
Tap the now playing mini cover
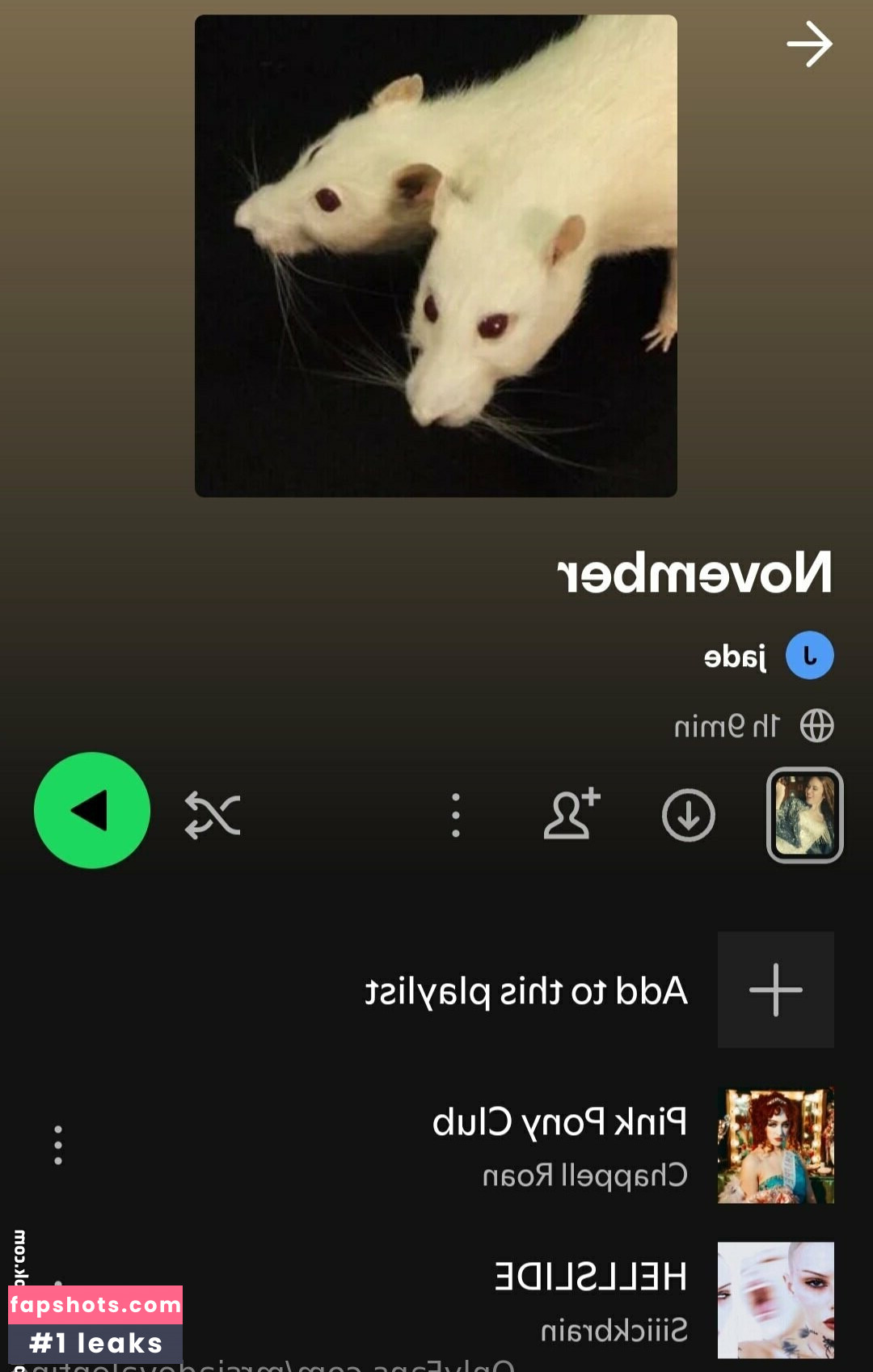pos(805,814)
